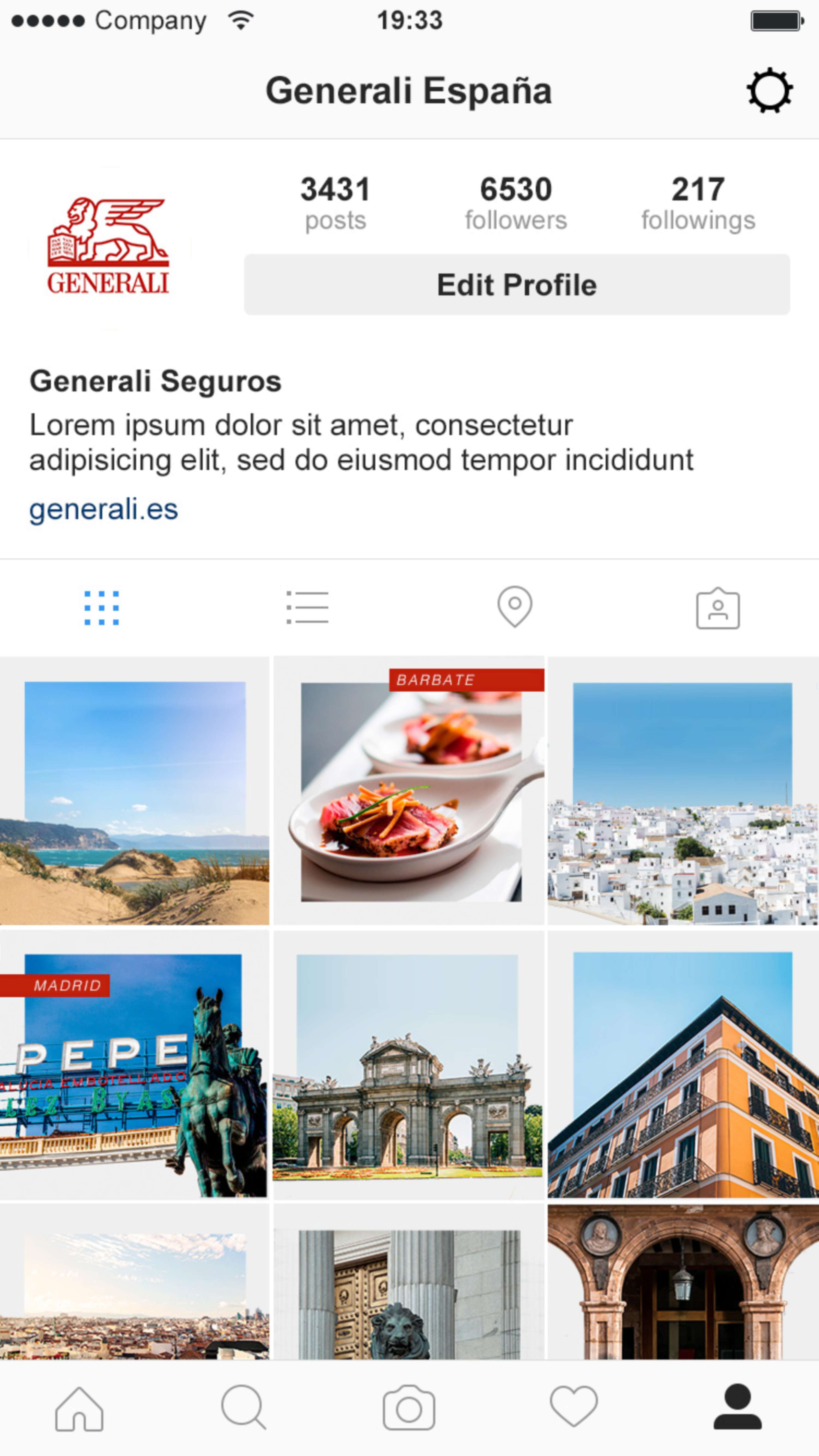Open the white village photo post
Image resolution: width=819 pixels, height=1456 pixels.
[x=683, y=791]
